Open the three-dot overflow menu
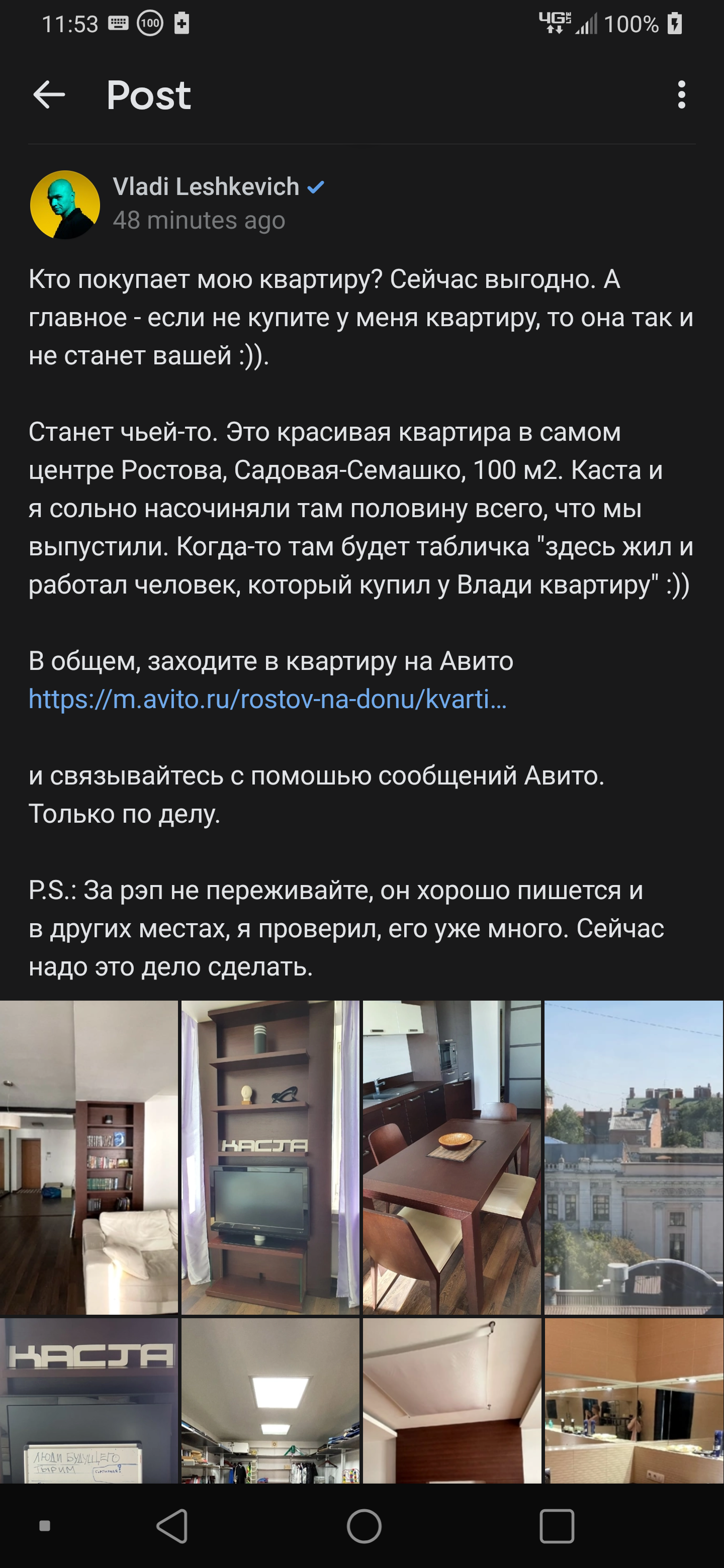724x1568 pixels. [x=681, y=95]
